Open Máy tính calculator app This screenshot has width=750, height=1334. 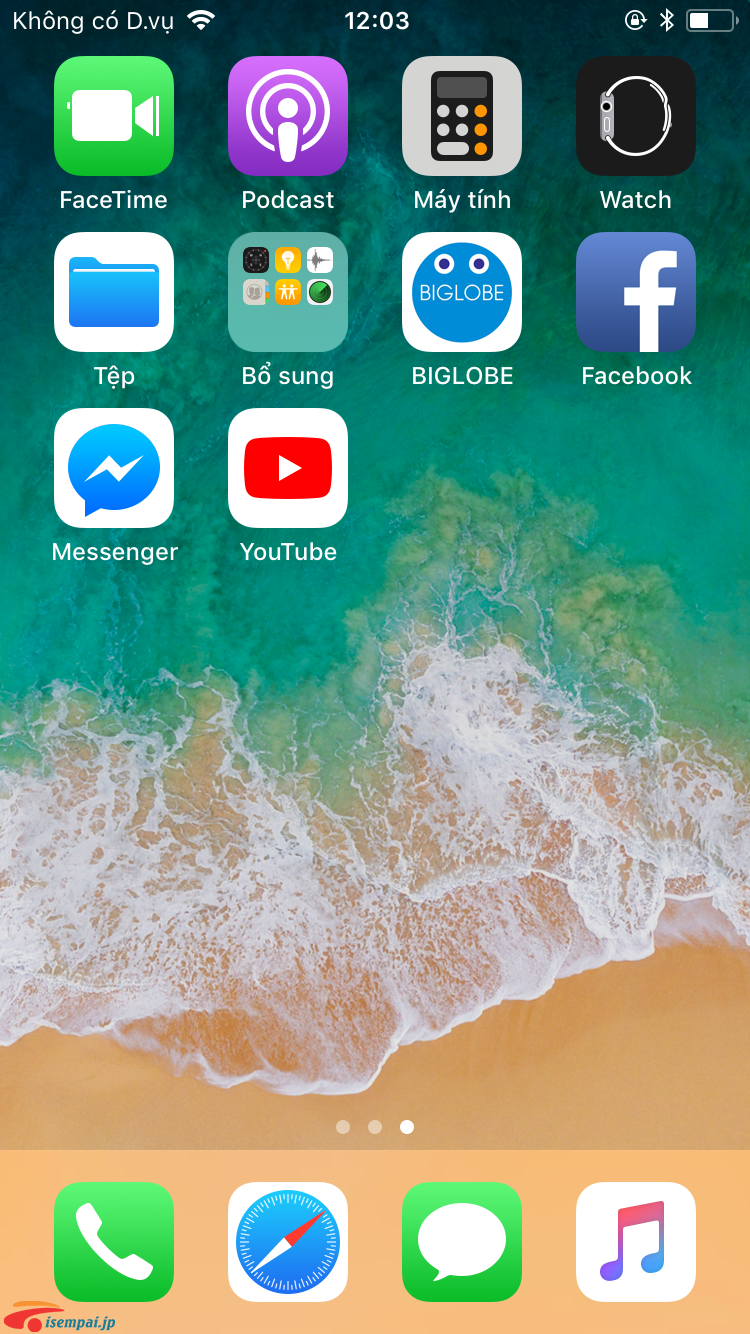point(462,116)
